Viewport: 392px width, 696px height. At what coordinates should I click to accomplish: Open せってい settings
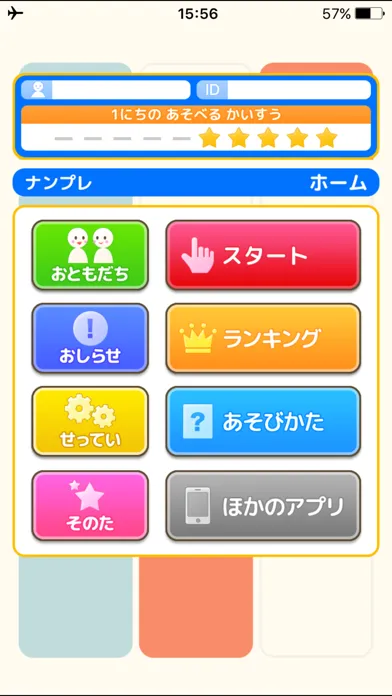[90, 422]
